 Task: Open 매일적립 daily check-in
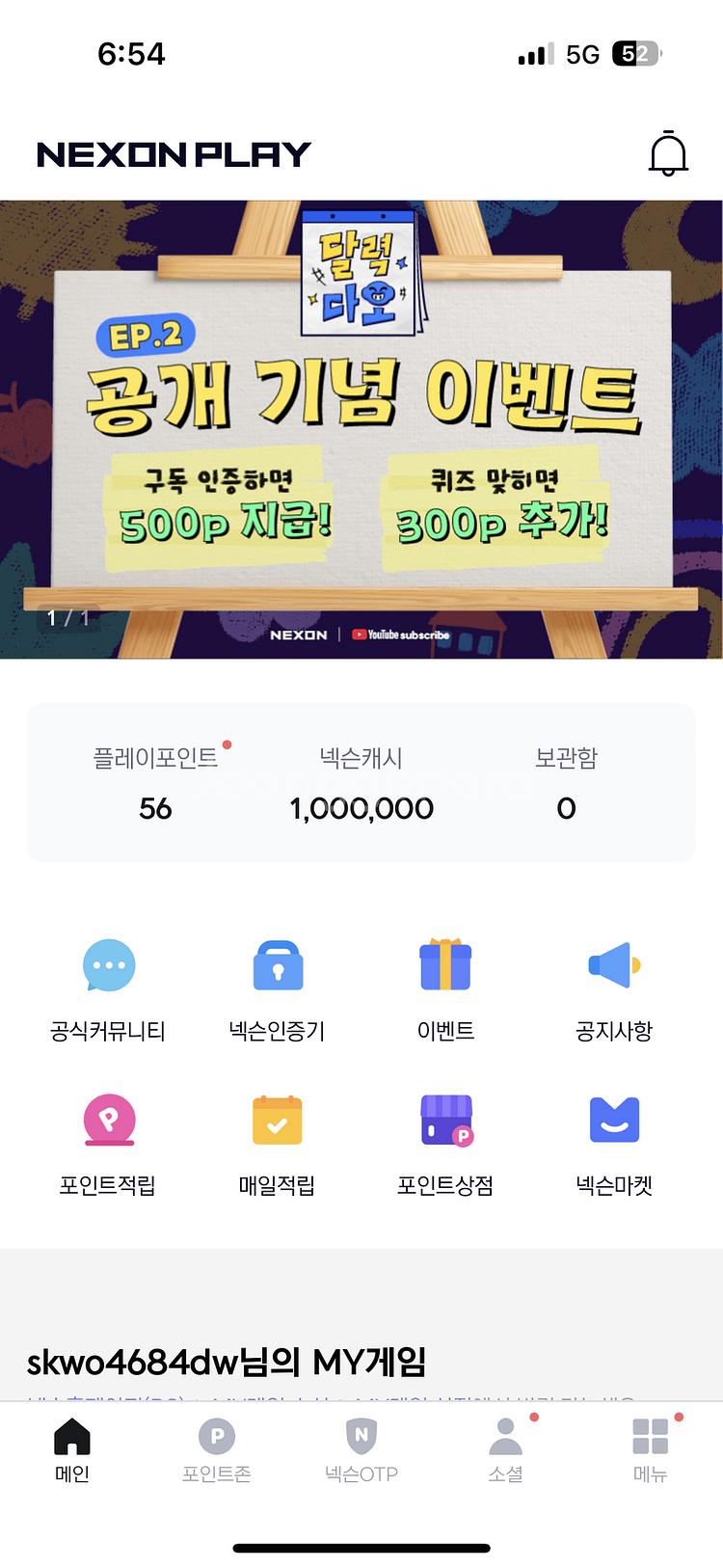click(x=278, y=1145)
